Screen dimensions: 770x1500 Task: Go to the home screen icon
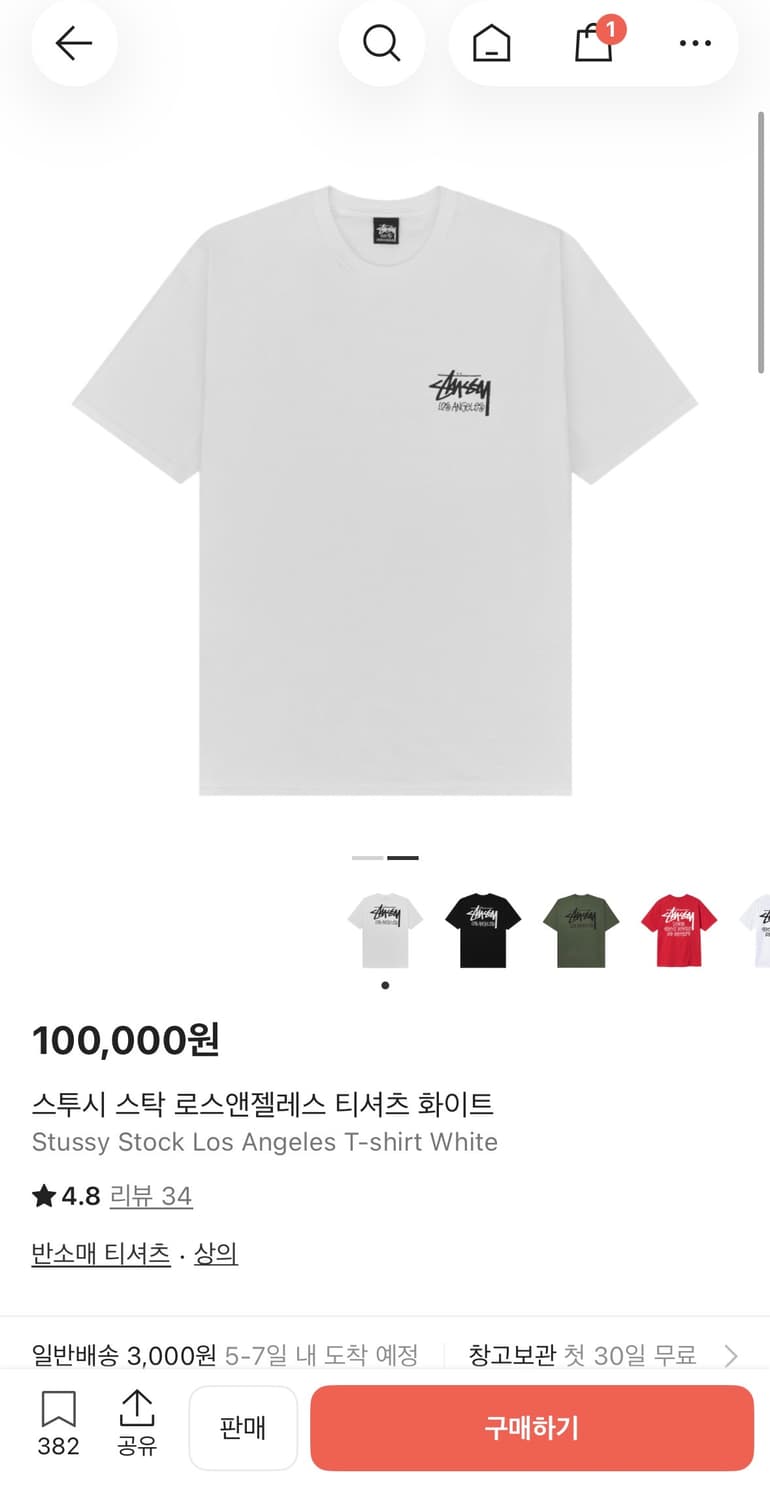point(490,44)
